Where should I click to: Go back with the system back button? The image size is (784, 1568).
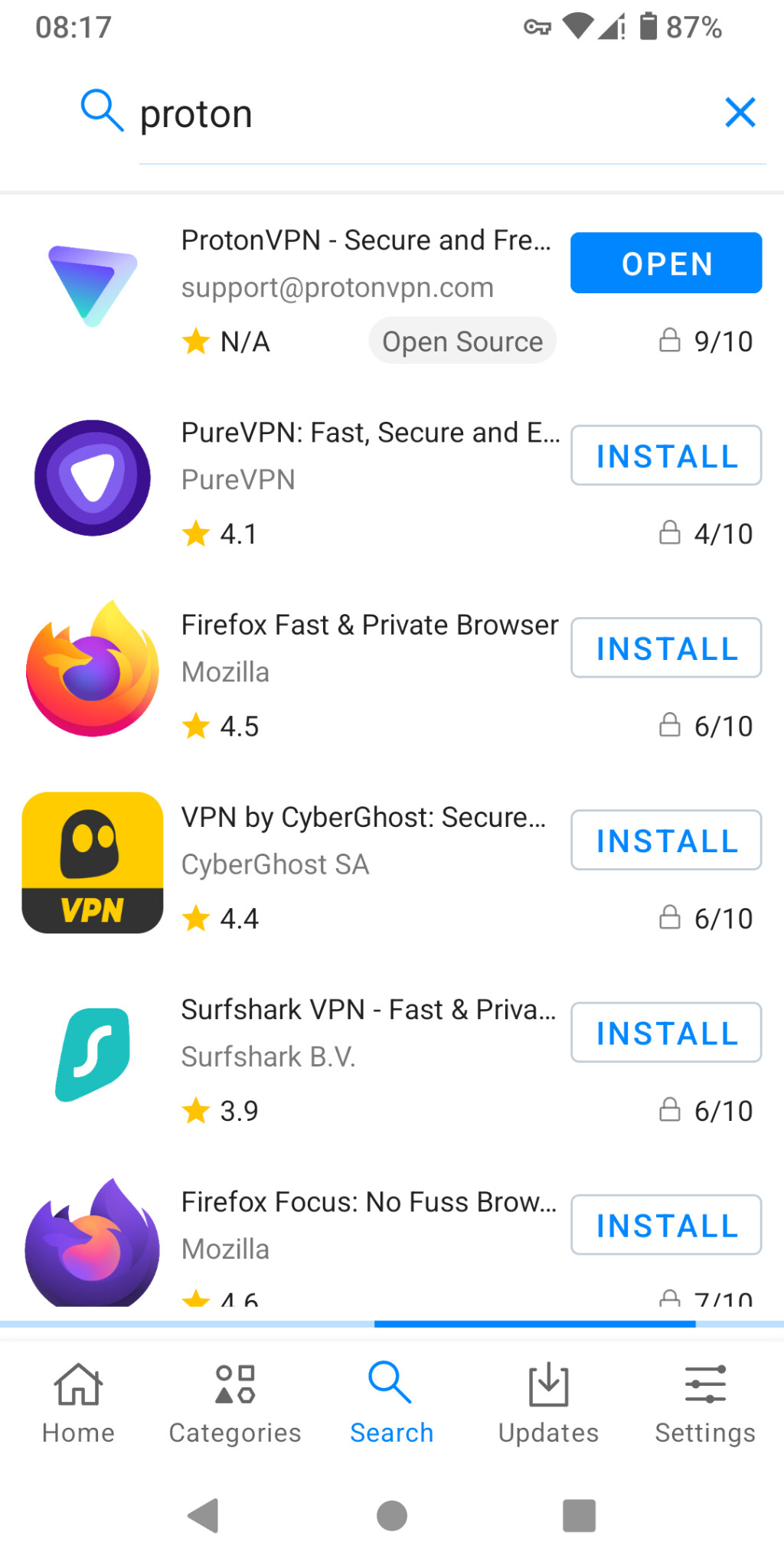pos(204,1516)
